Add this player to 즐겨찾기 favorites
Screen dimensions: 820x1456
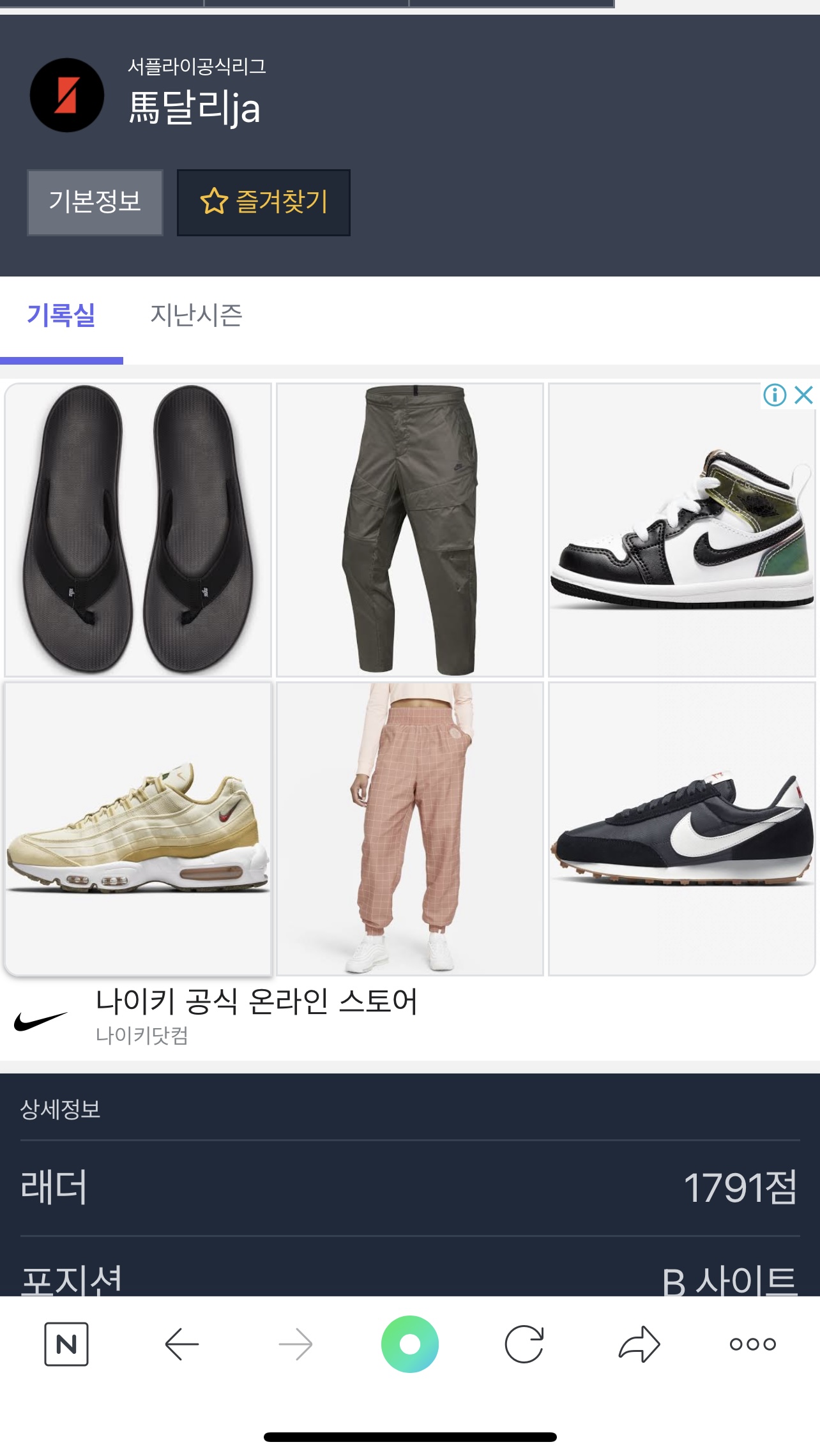(263, 202)
